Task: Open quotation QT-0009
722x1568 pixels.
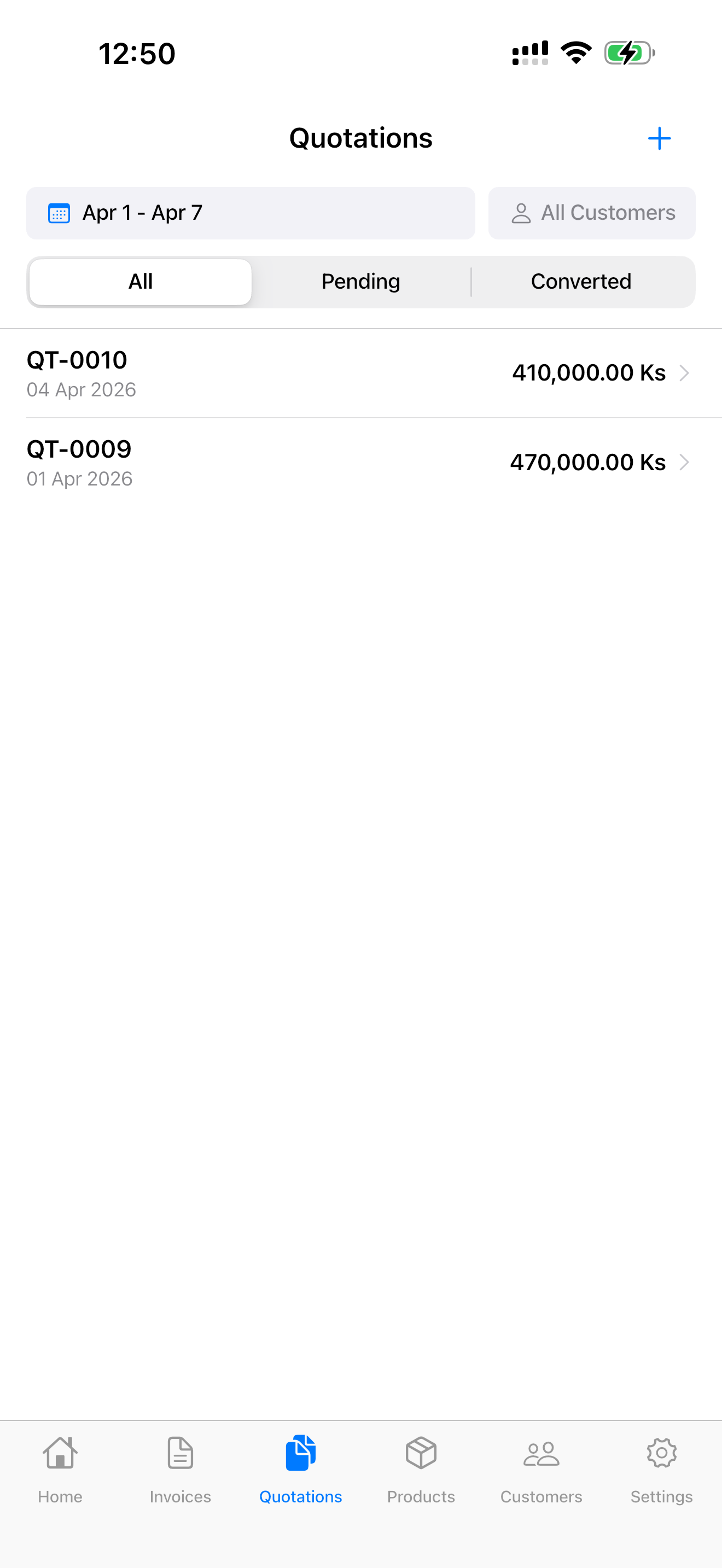Action: (x=360, y=463)
